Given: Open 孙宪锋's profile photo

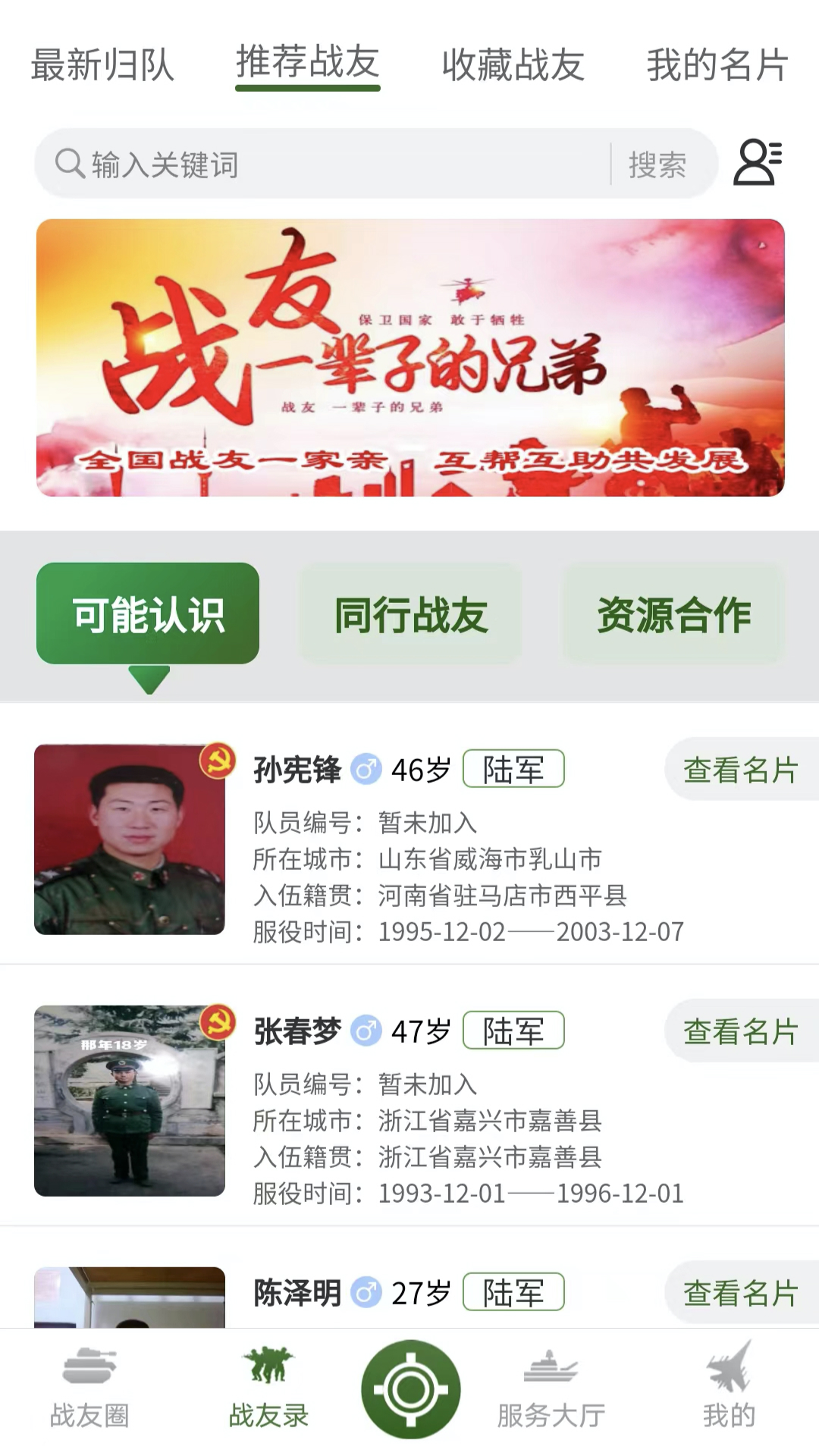Looking at the screenshot, I should [x=130, y=839].
